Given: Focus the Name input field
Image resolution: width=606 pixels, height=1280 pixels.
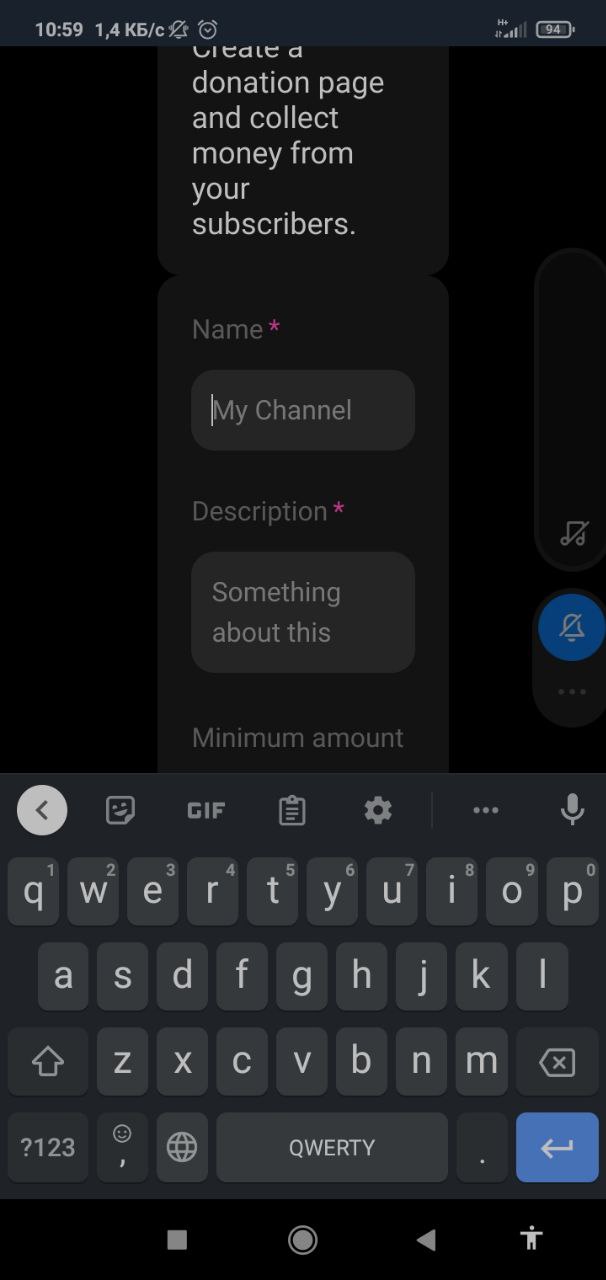Looking at the screenshot, I should 303,410.
